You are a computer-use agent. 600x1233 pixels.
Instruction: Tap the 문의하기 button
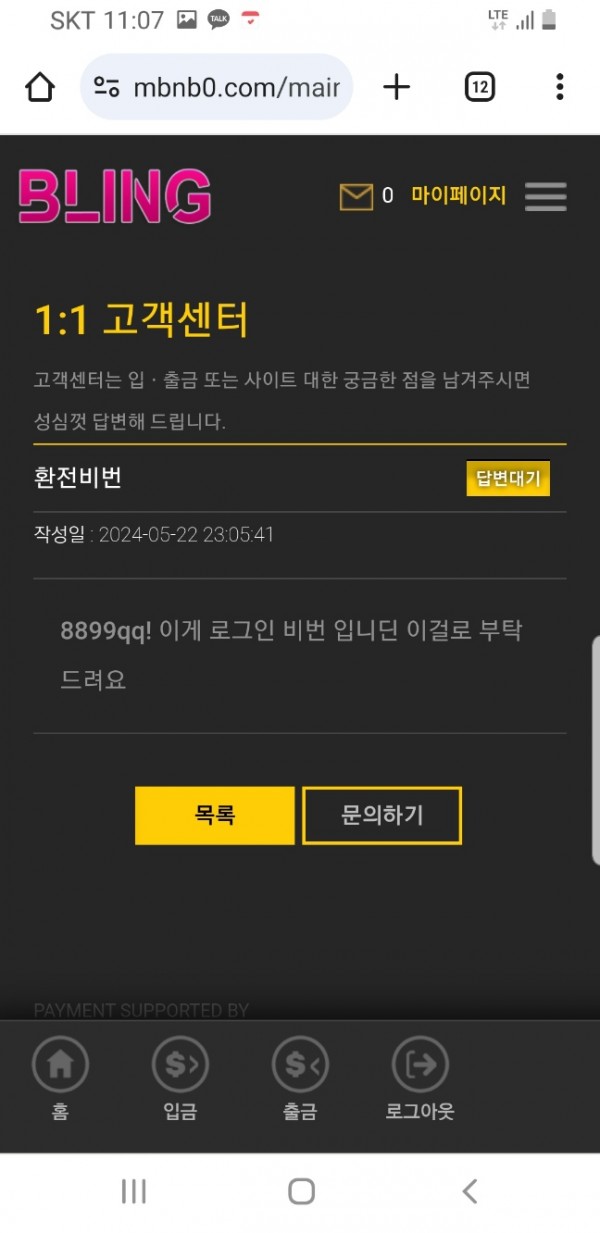[382, 815]
